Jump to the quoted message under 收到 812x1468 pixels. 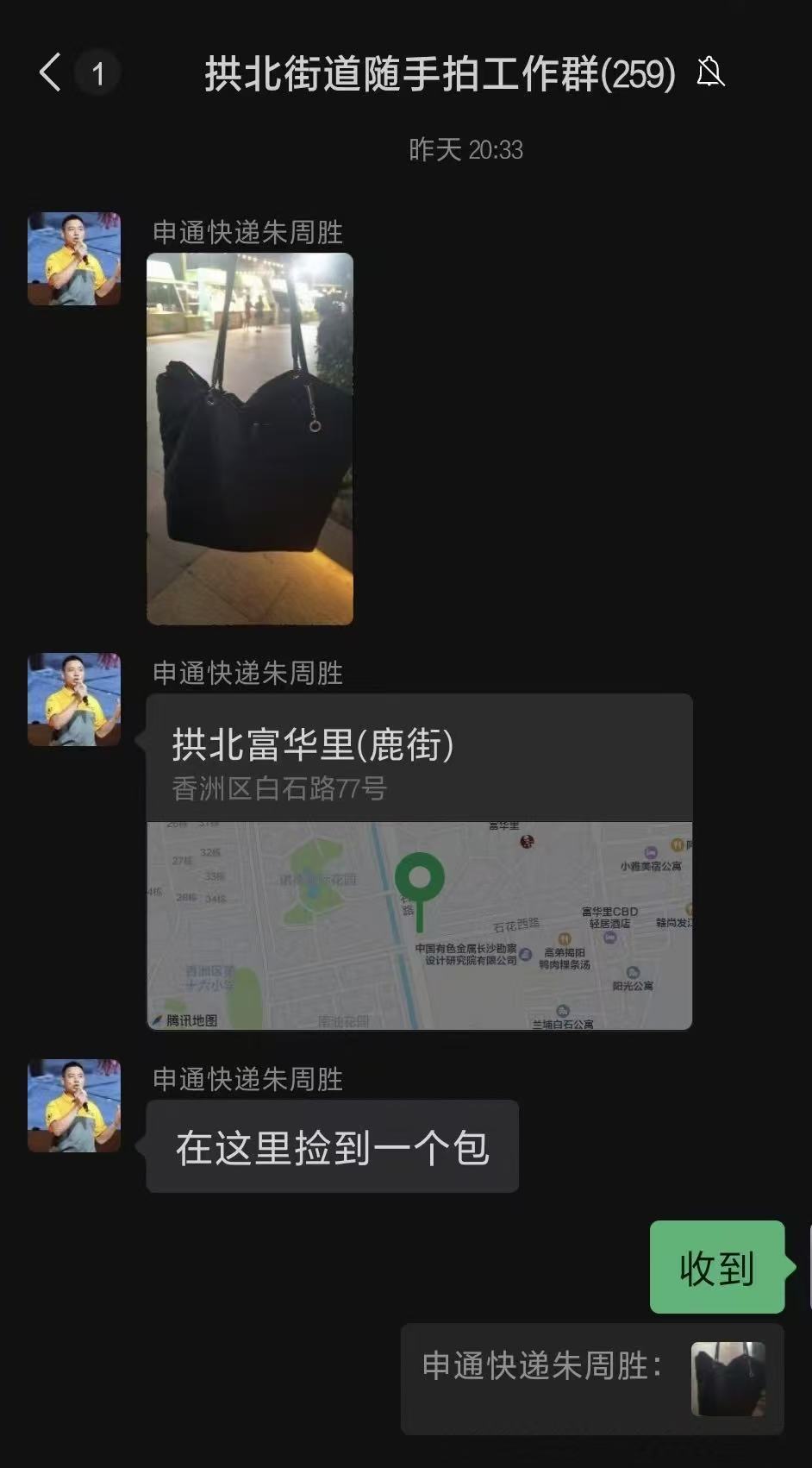pos(592,1378)
